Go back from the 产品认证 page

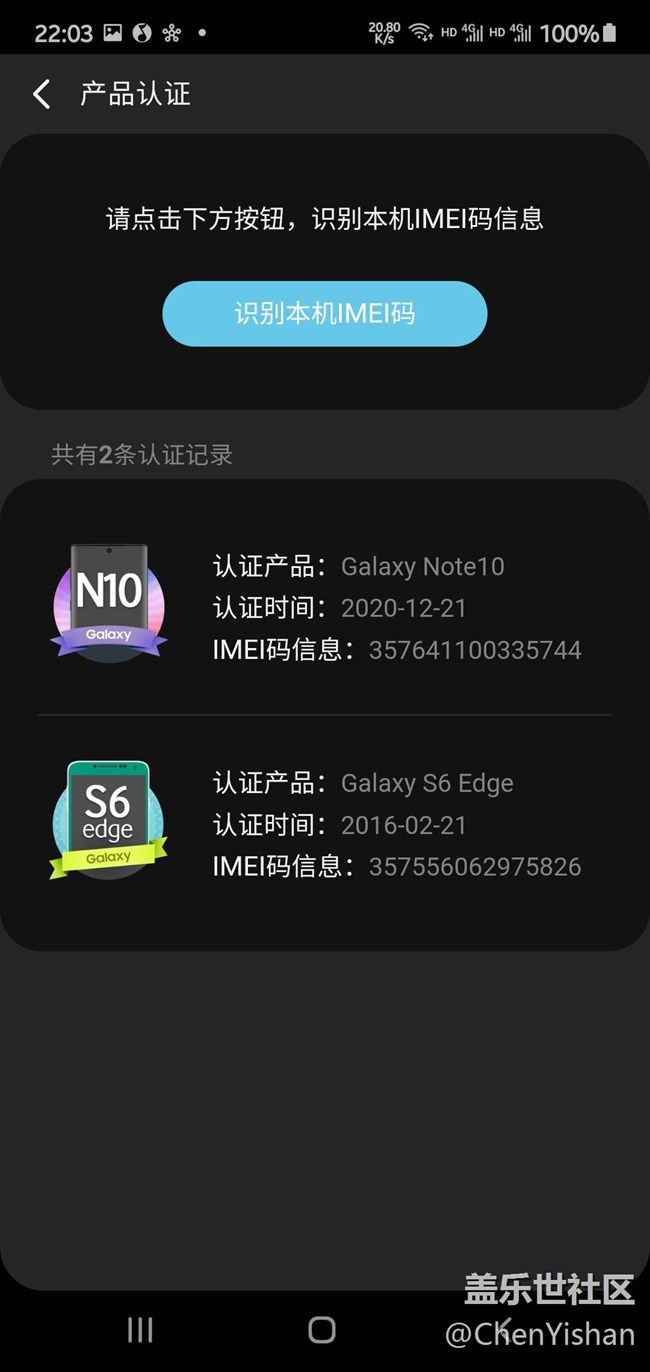click(42, 95)
